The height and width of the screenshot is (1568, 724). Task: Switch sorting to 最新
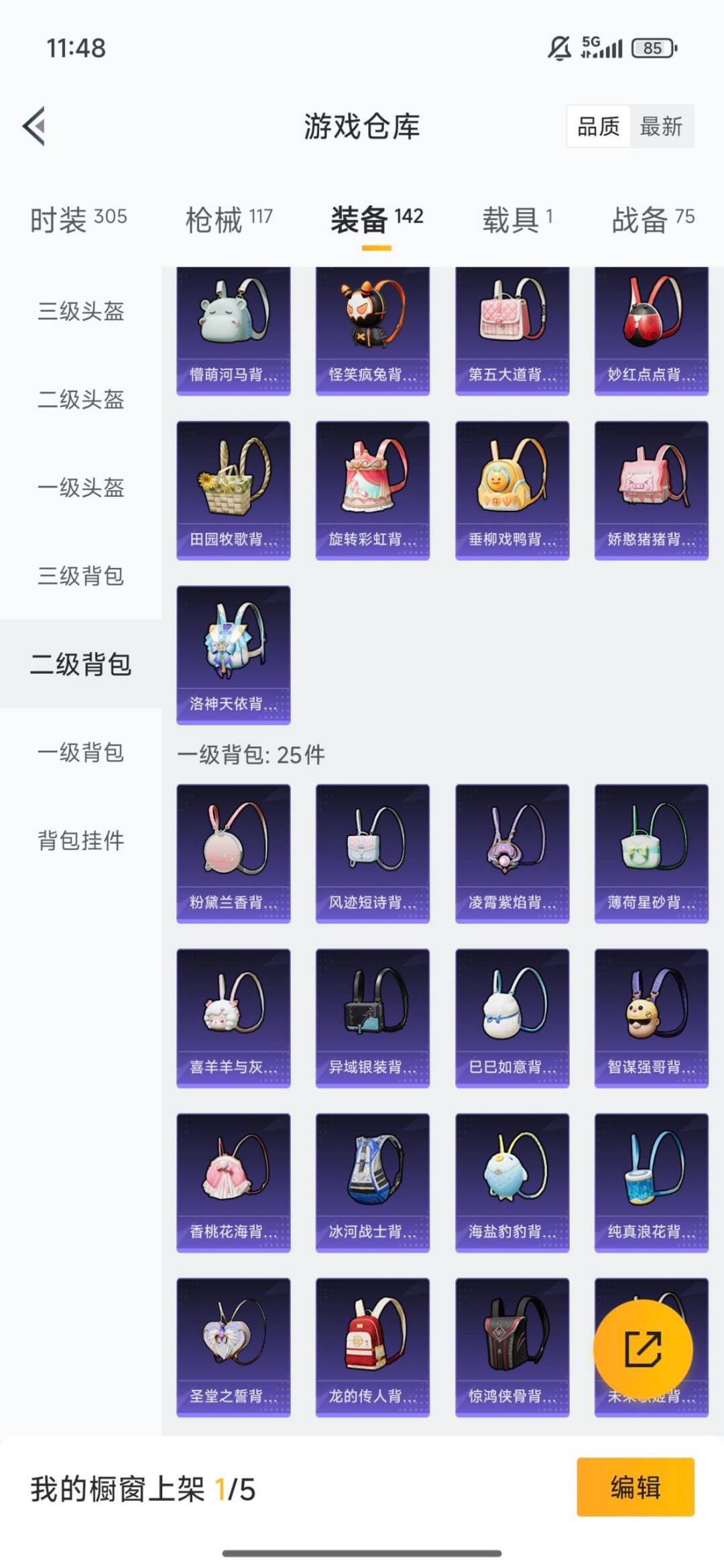[x=660, y=127]
